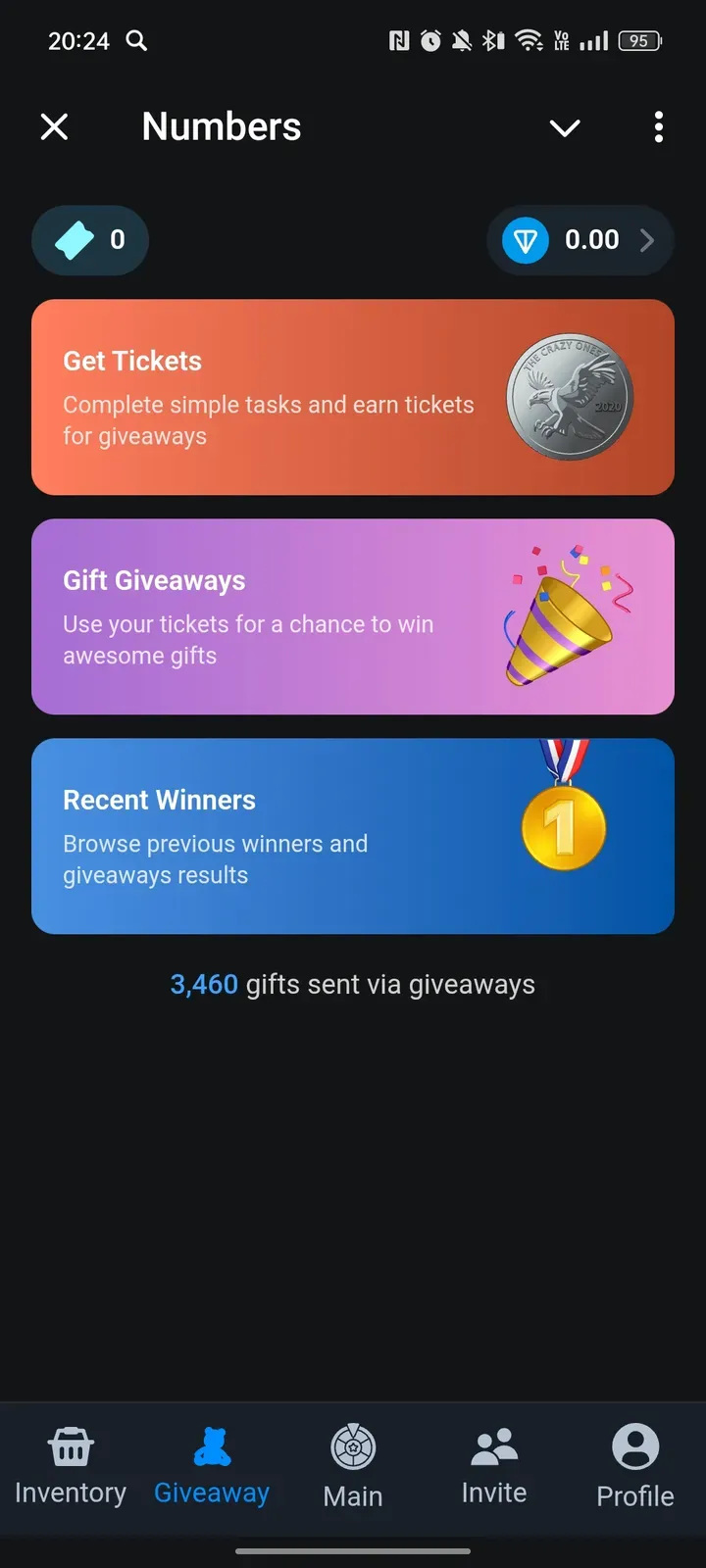
Task: Open the Gift Giveaways card
Action: coord(353,616)
